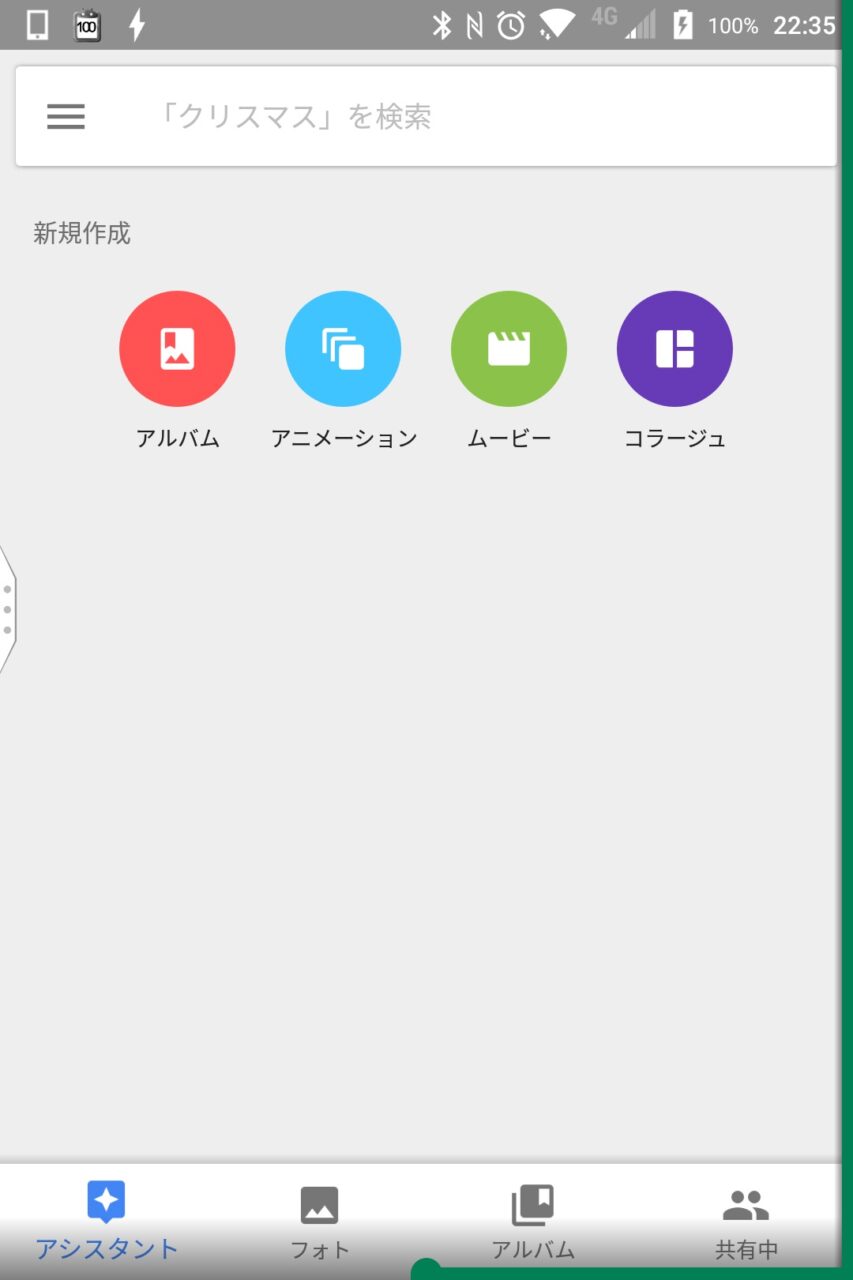Create a new アルバム
853x1280 pixels.
[177, 349]
